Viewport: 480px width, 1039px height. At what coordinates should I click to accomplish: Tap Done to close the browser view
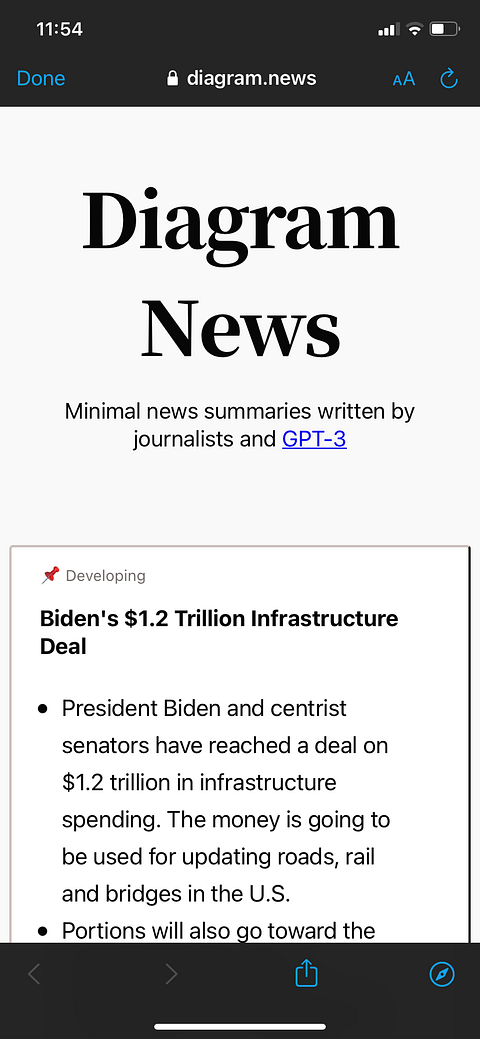[x=41, y=78]
